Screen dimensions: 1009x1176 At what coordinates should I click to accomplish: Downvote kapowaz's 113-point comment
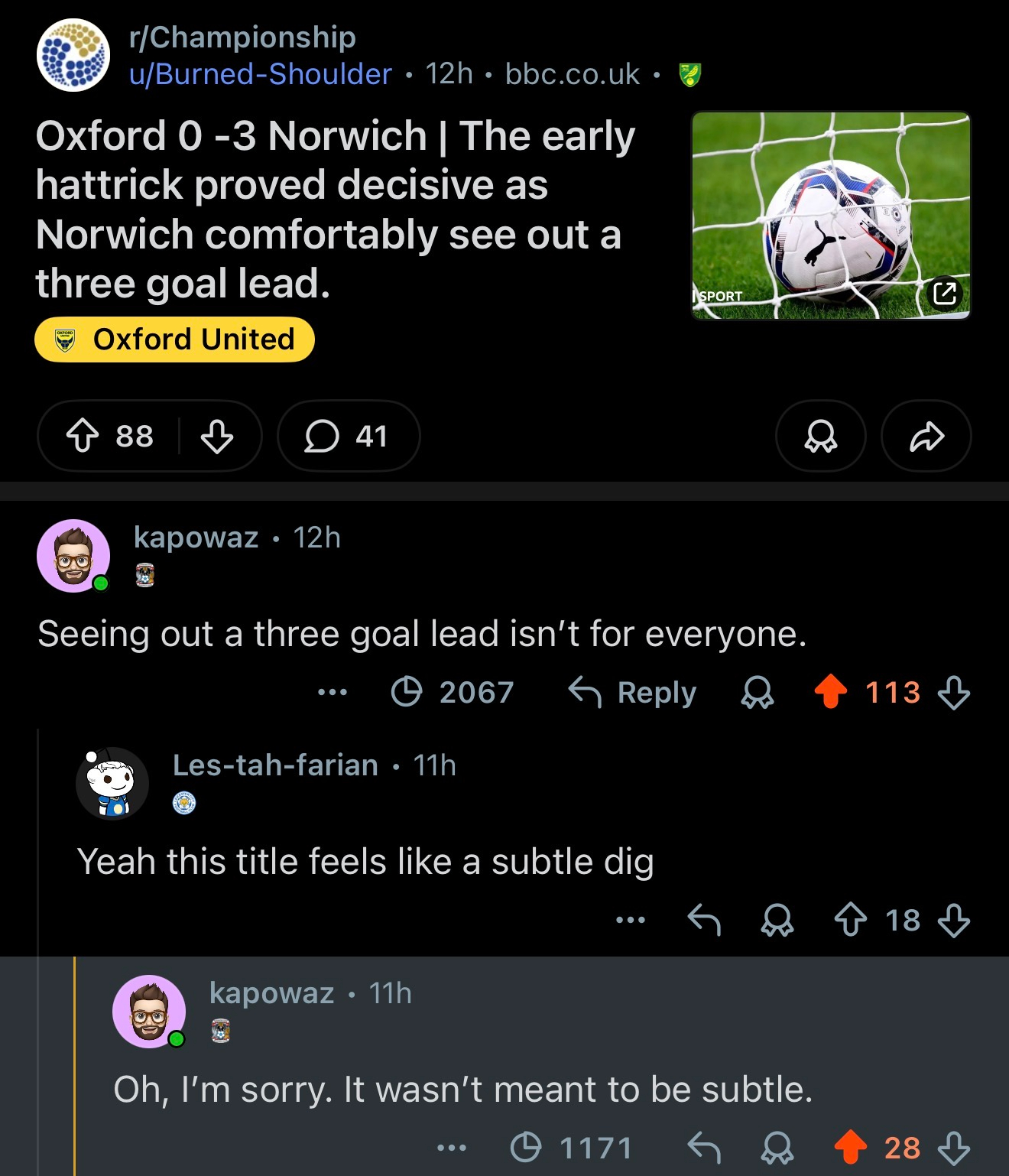coord(954,693)
